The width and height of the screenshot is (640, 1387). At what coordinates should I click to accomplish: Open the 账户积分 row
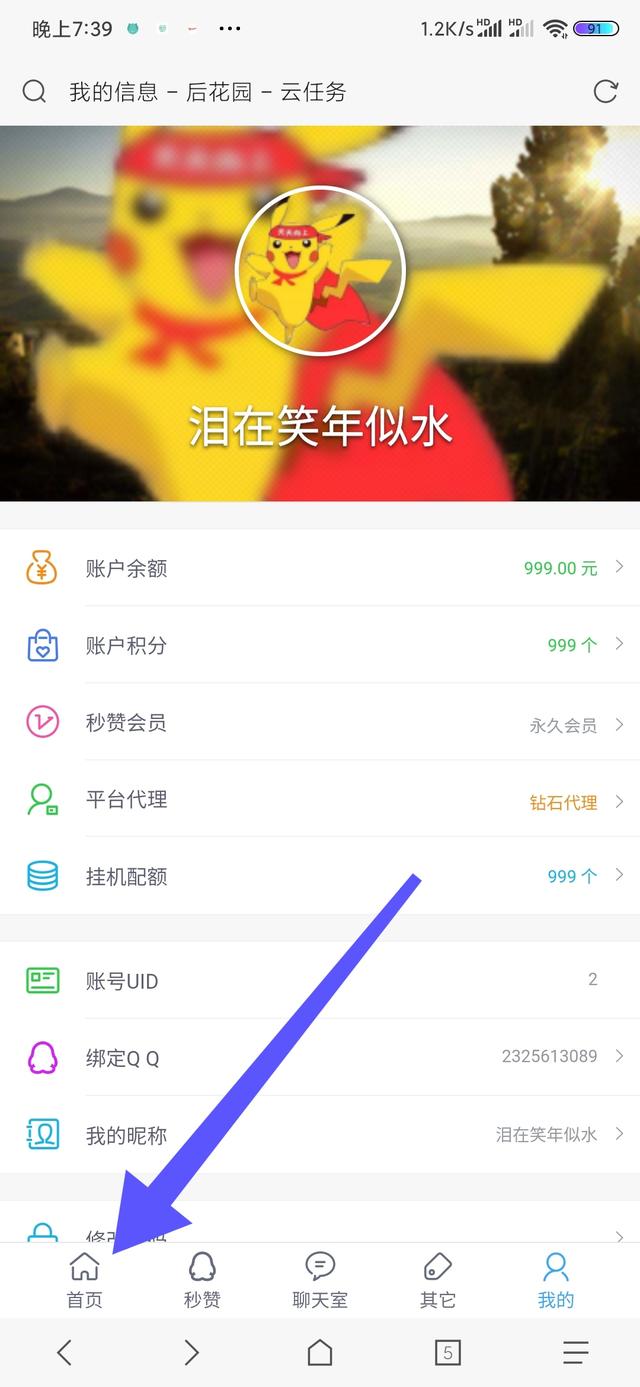pos(320,645)
